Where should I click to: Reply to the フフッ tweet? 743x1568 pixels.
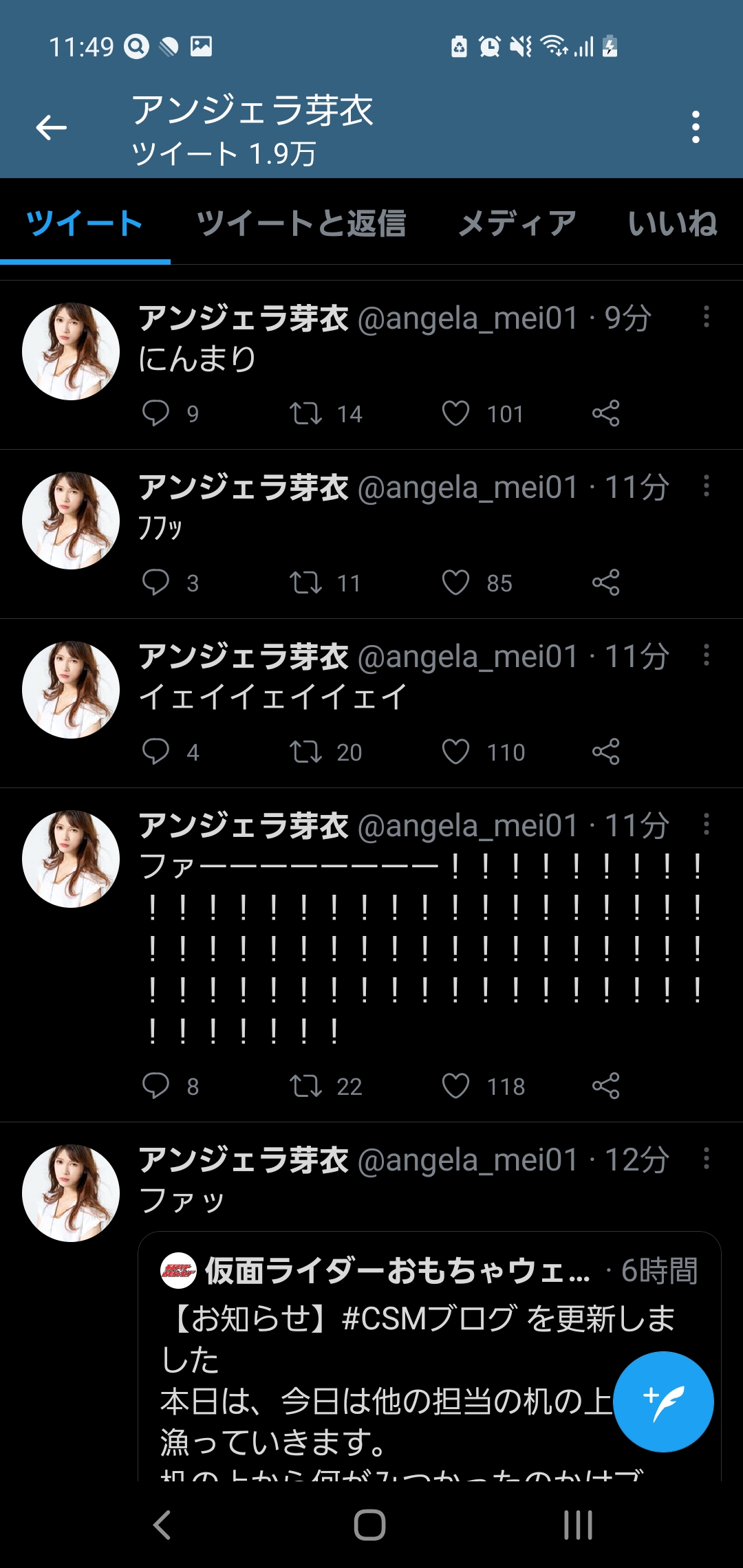[155, 582]
